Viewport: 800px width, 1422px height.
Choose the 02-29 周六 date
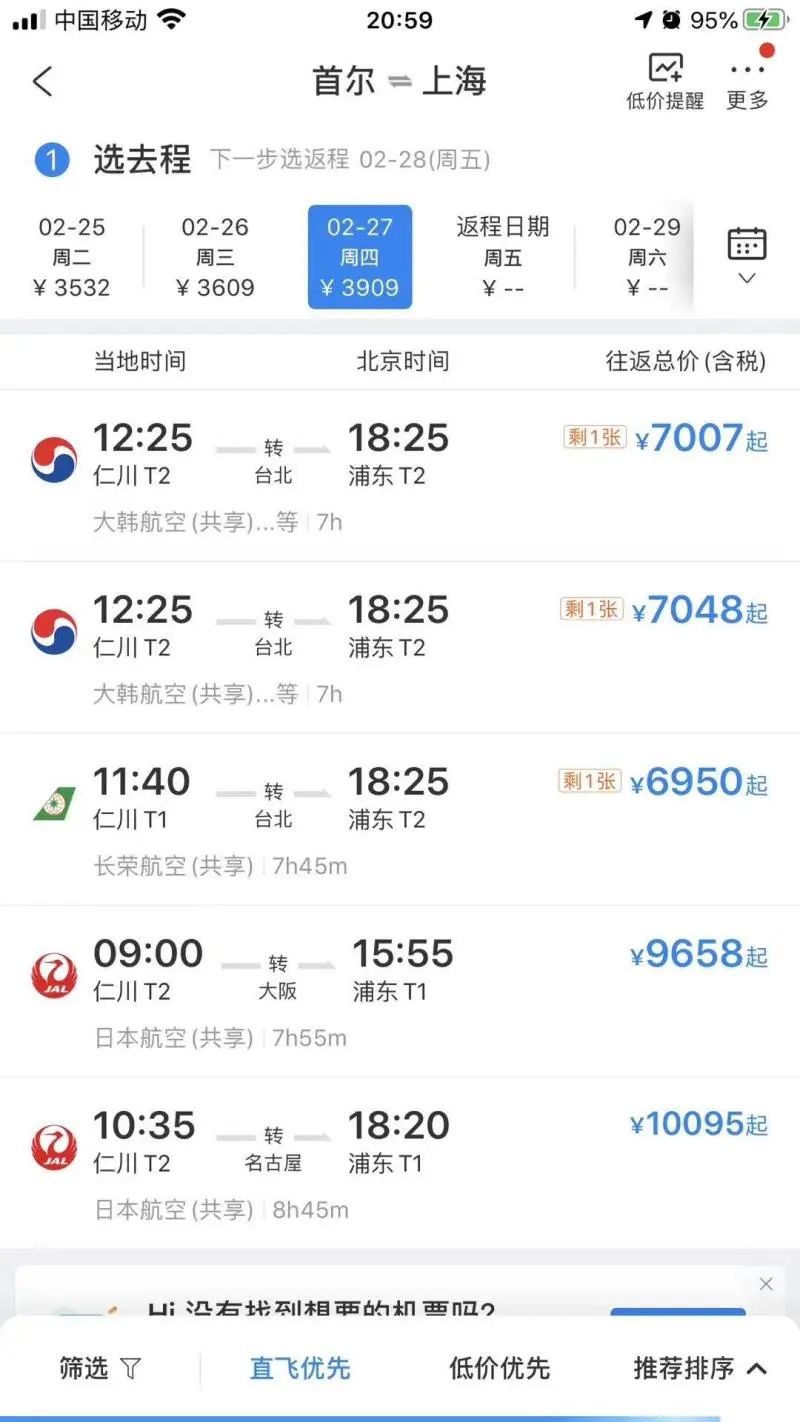point(647,257)
